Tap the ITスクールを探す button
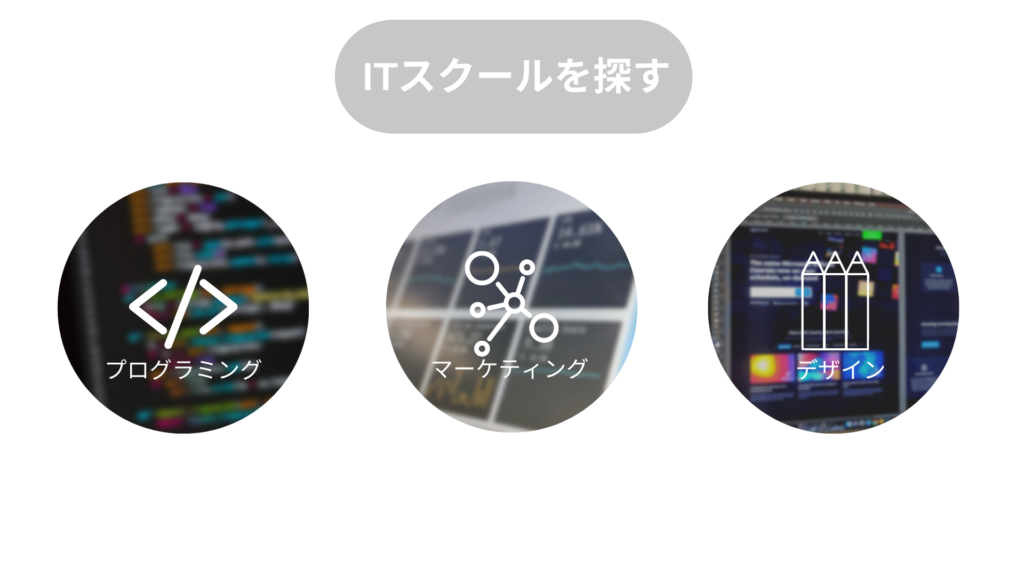 click(x=513, y=77)
